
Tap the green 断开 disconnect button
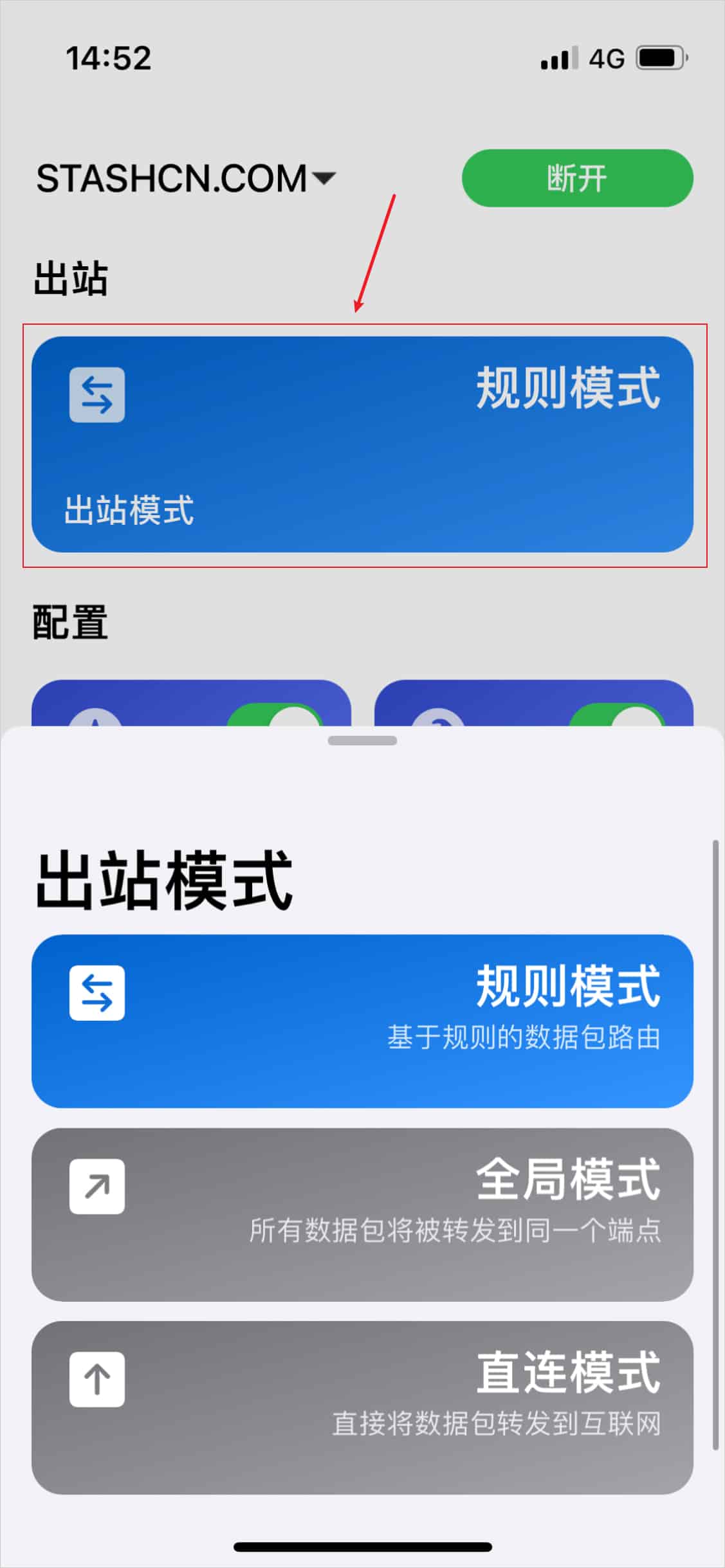click(577, 178)
